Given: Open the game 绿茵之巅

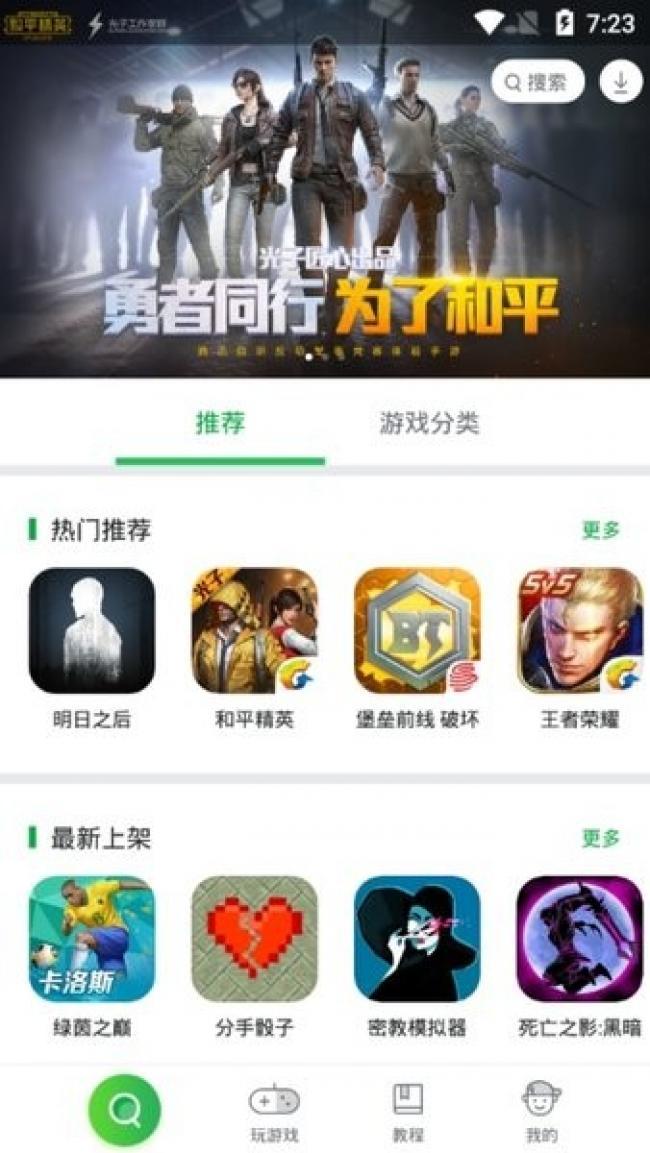Looking at the screenshot, I should (92, 939).
